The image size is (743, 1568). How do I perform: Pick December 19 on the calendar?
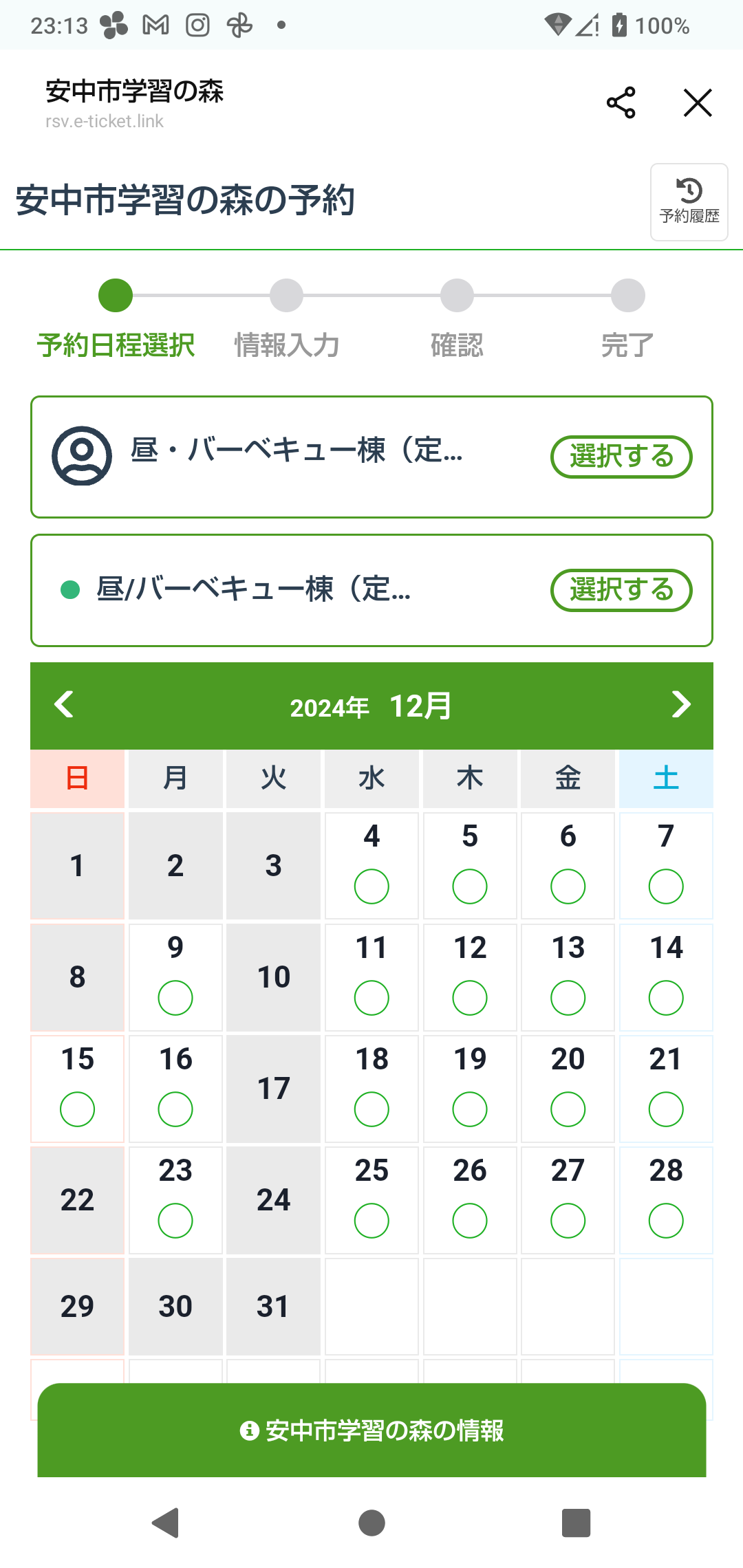click(470, 1088)
